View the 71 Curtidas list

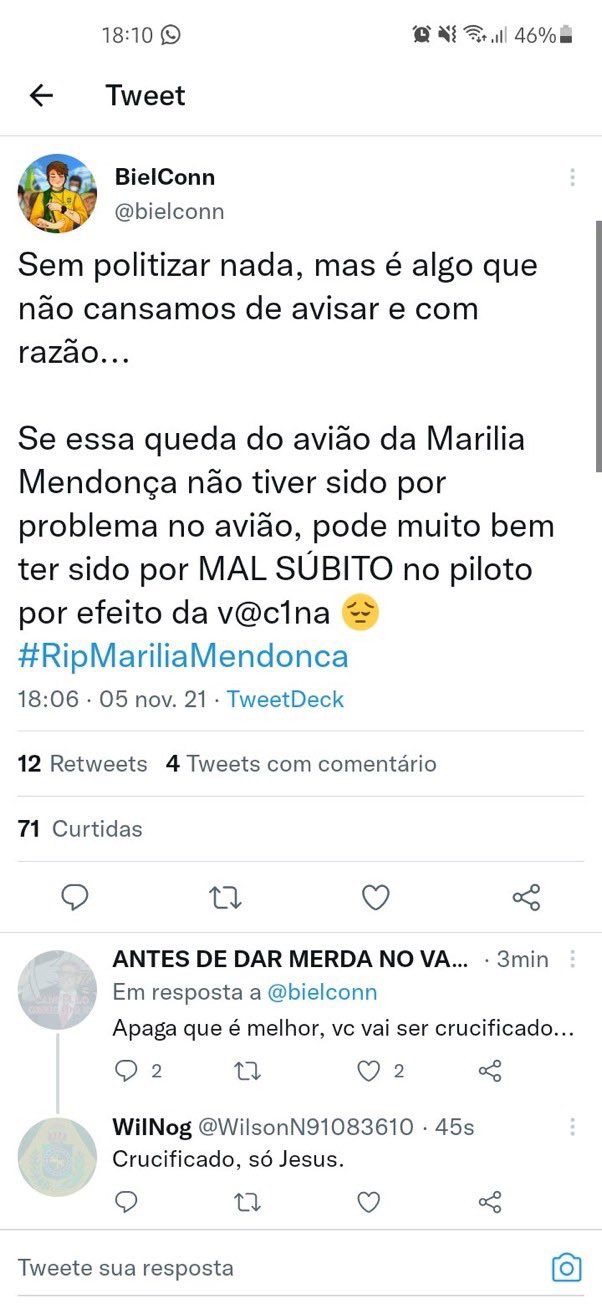tap(80, 829)
